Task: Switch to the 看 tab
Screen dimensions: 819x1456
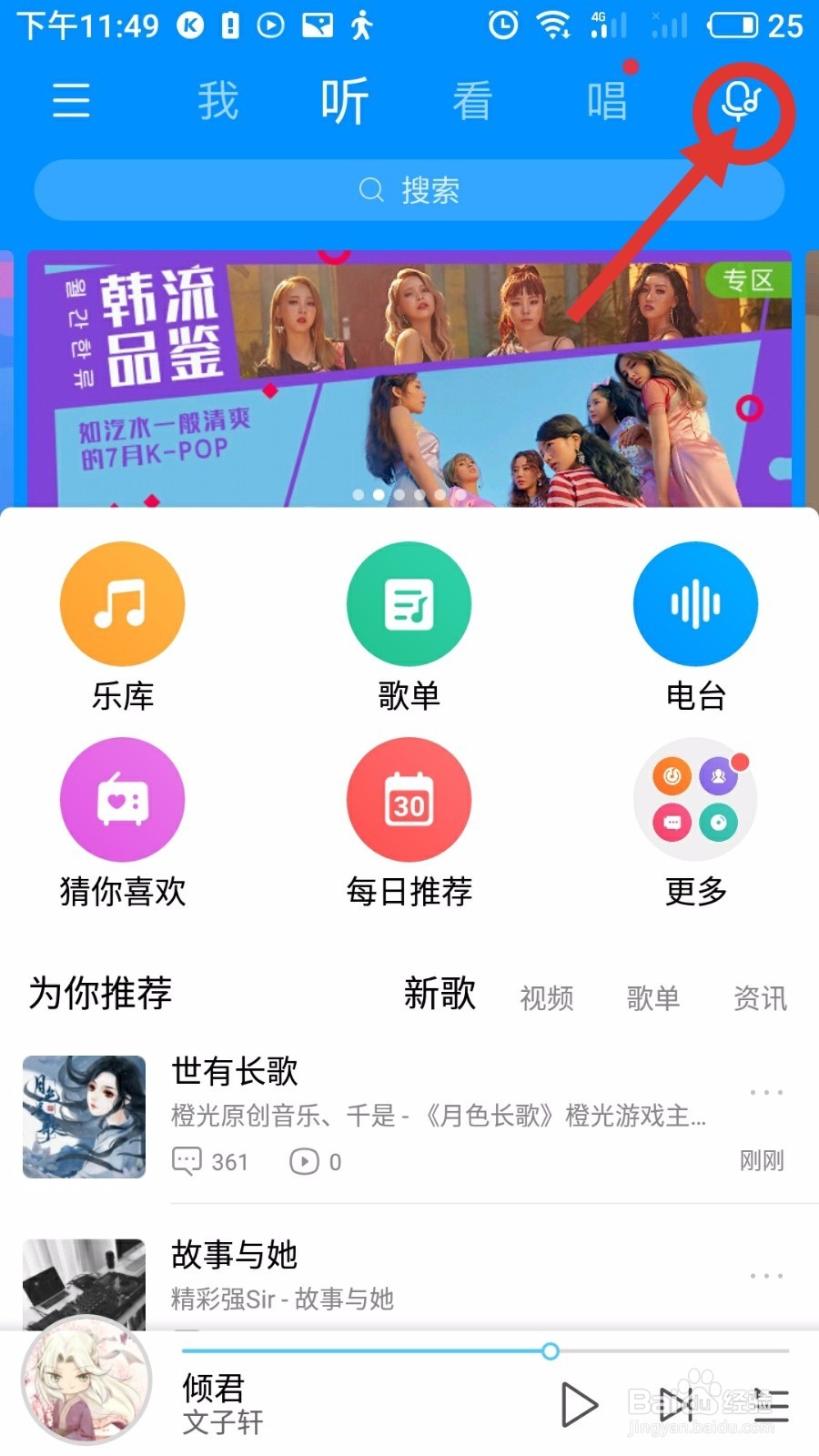Action: (x=473, y=100)
